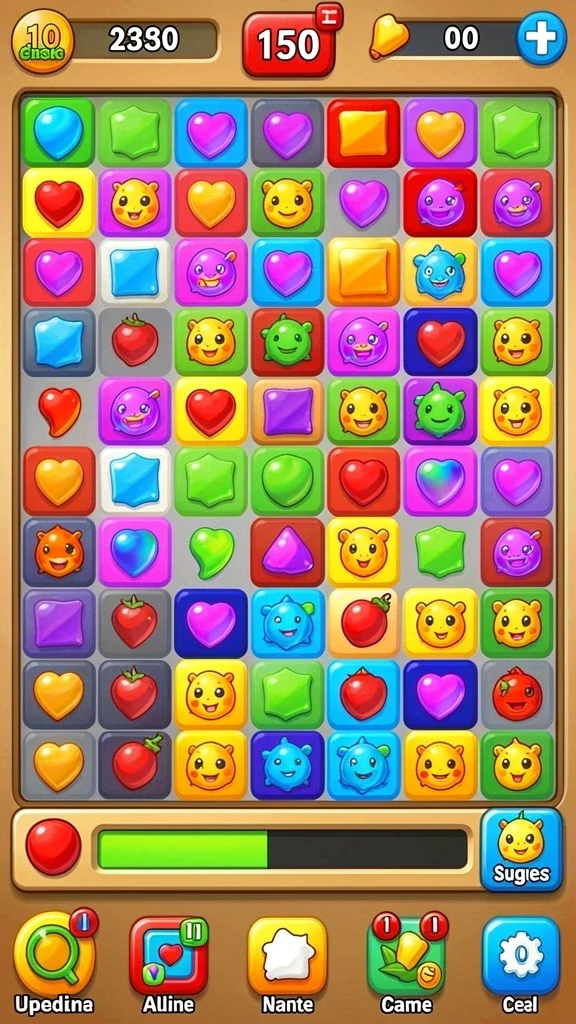Tap the rainbow heart tile on pink

click(441, 483)
